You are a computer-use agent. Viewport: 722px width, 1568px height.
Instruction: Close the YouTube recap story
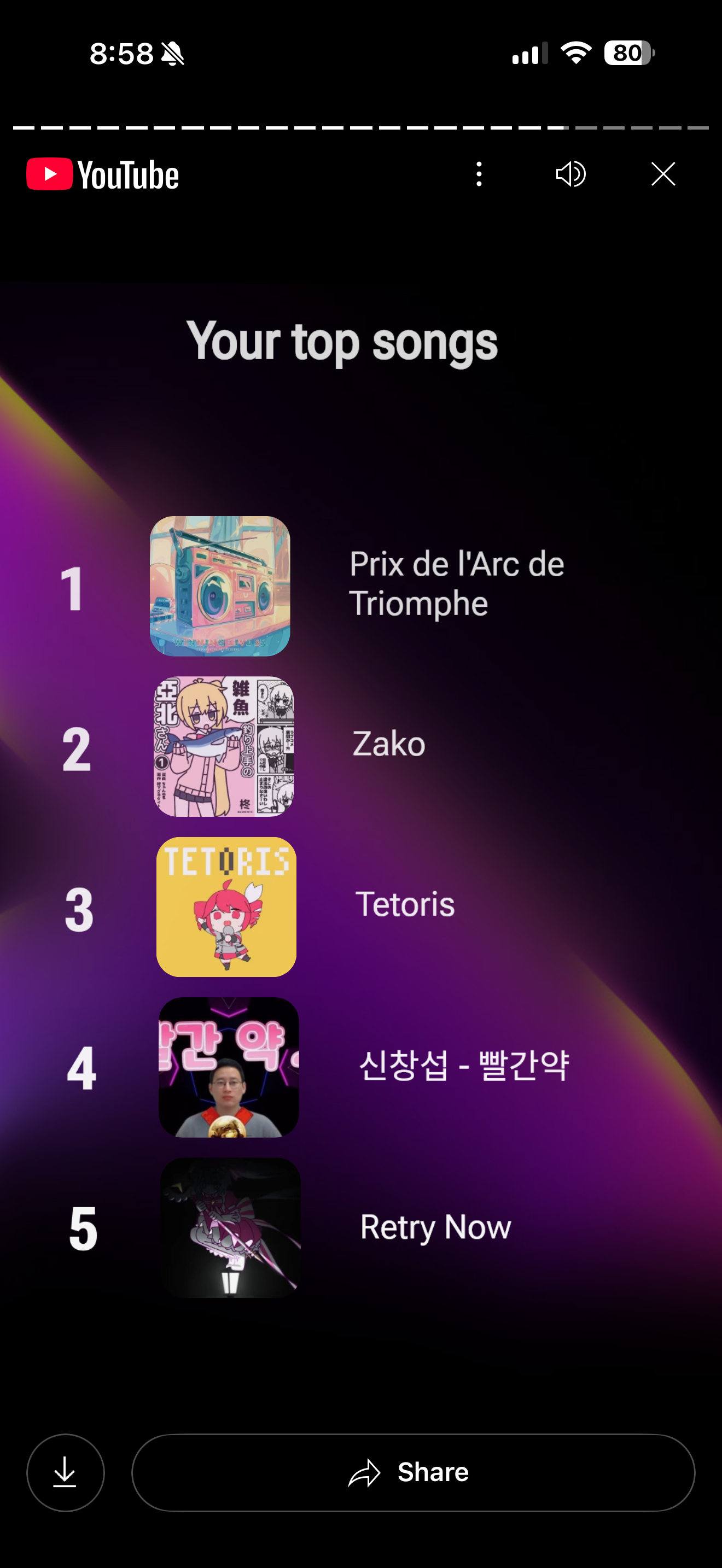pos(663,174)
